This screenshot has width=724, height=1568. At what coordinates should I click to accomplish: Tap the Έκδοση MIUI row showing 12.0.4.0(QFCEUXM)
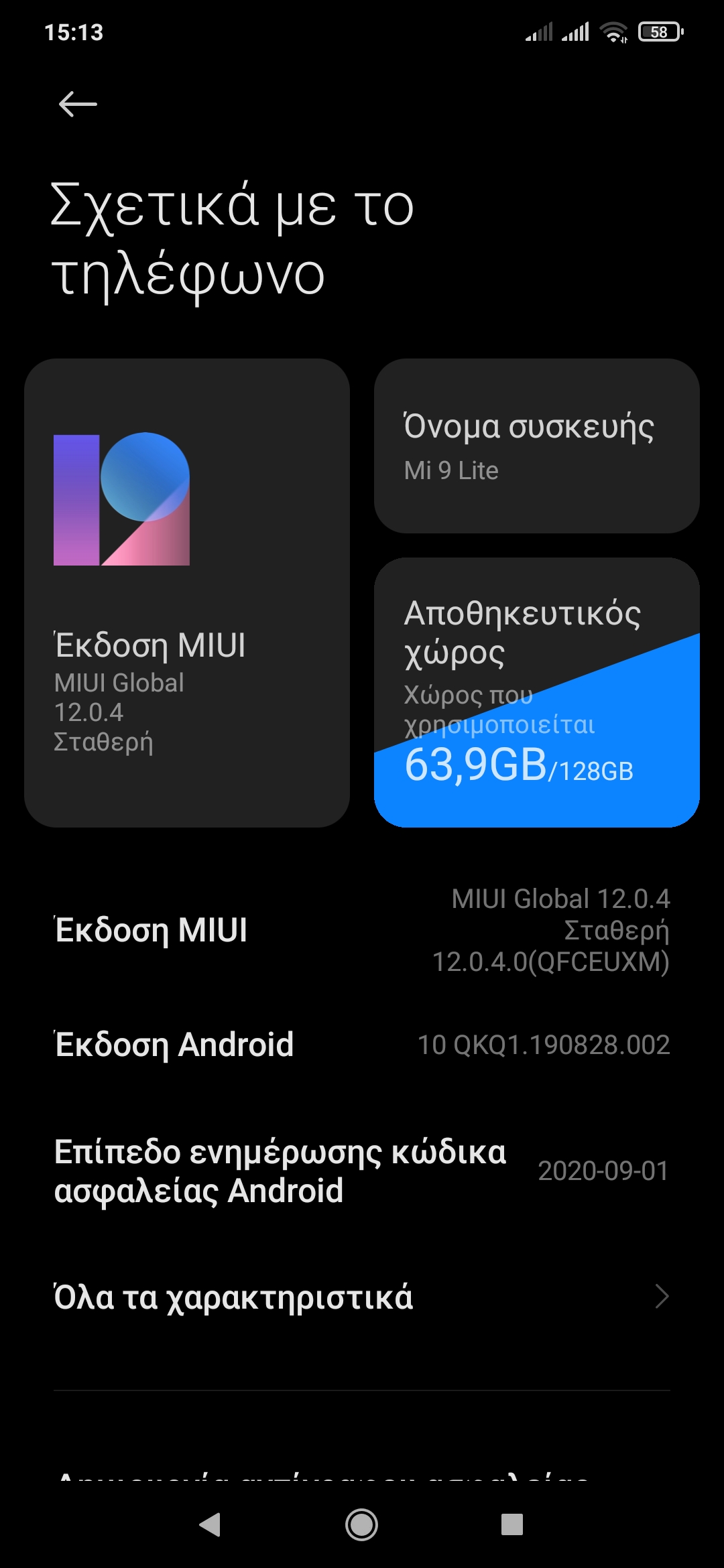[x=362, y=930]
